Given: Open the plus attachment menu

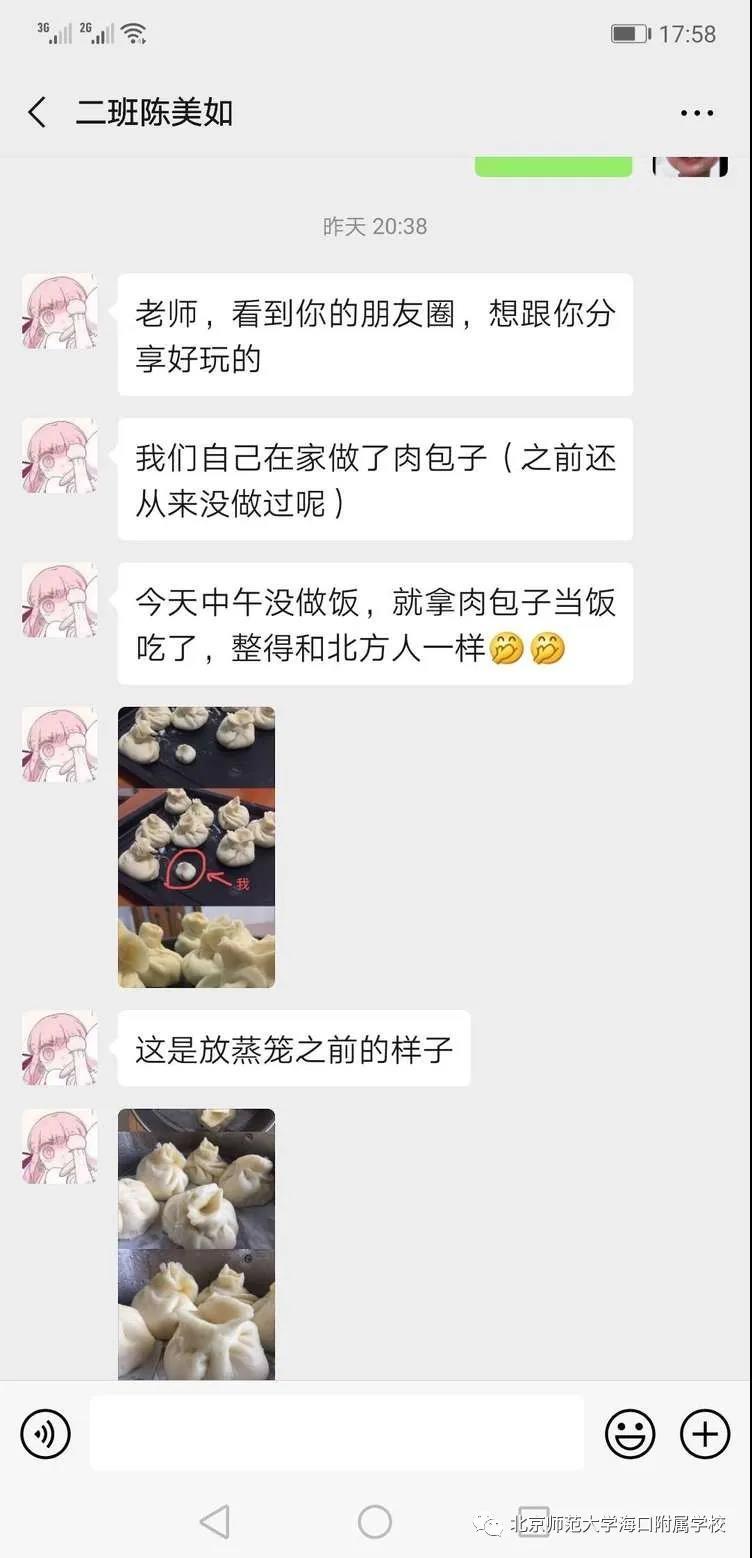Looking at the screenshot, I should pos(705,1434).
